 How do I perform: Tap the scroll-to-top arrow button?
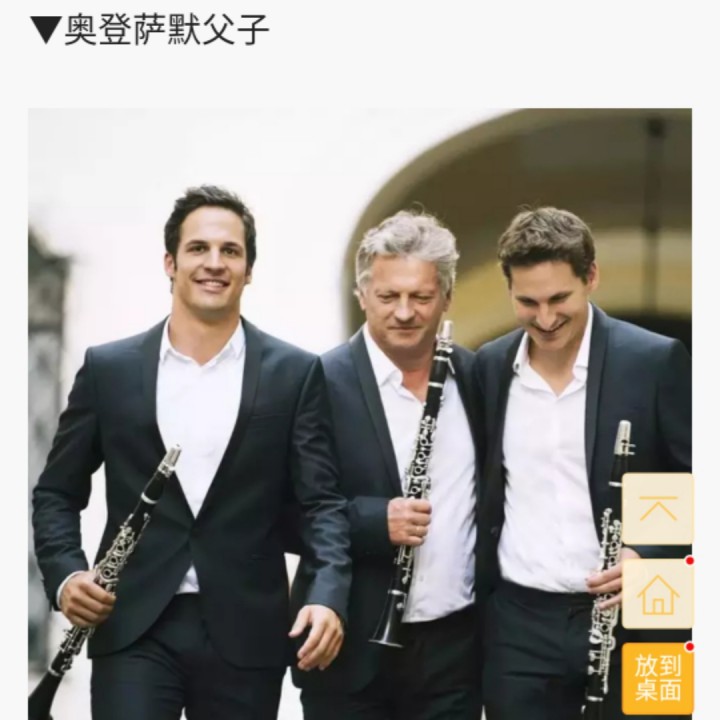coord(657,509)
